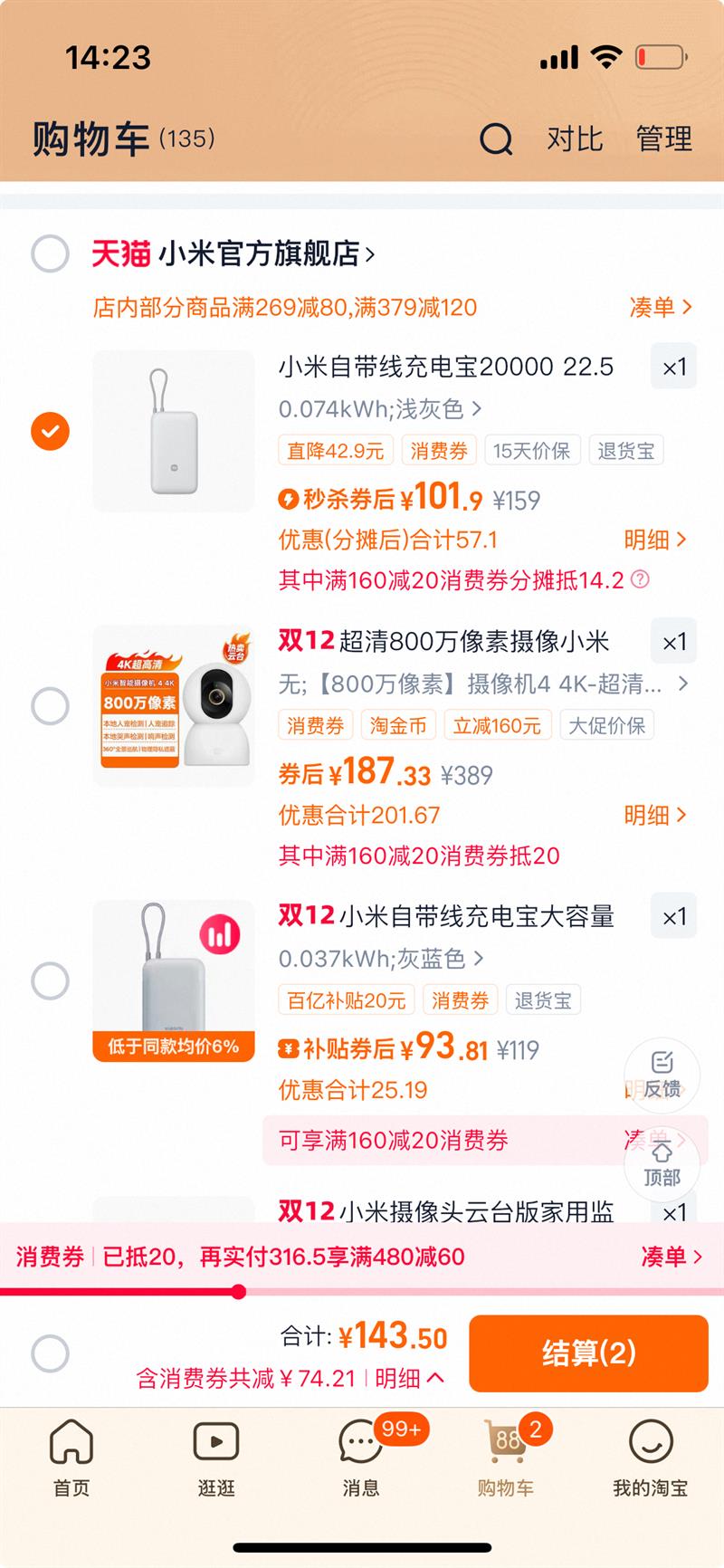Tap the 结算(2) checkout button

pyautogui.click(x=587, y=1353)
